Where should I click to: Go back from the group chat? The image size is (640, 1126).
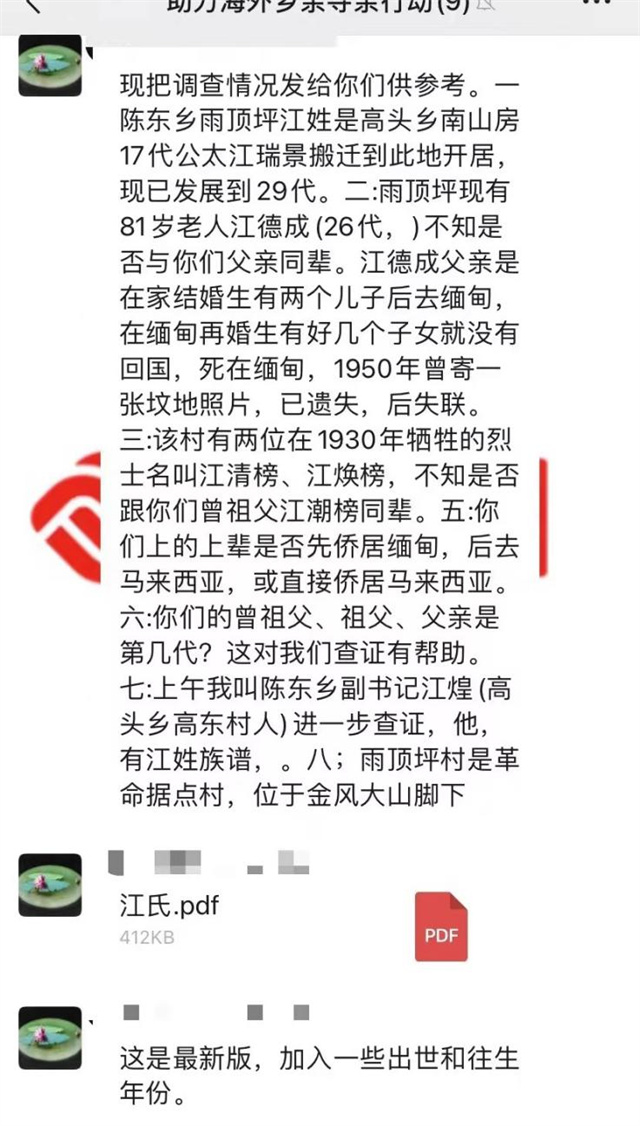[x=32, y=6]
